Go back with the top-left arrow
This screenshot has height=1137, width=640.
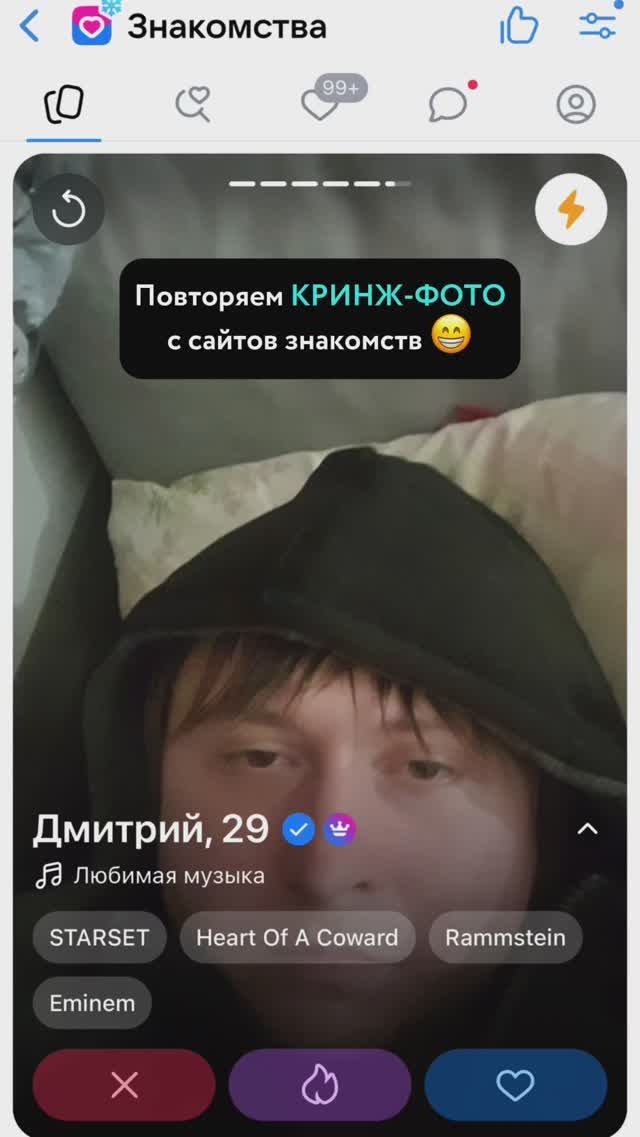click(x=30, y=27)
